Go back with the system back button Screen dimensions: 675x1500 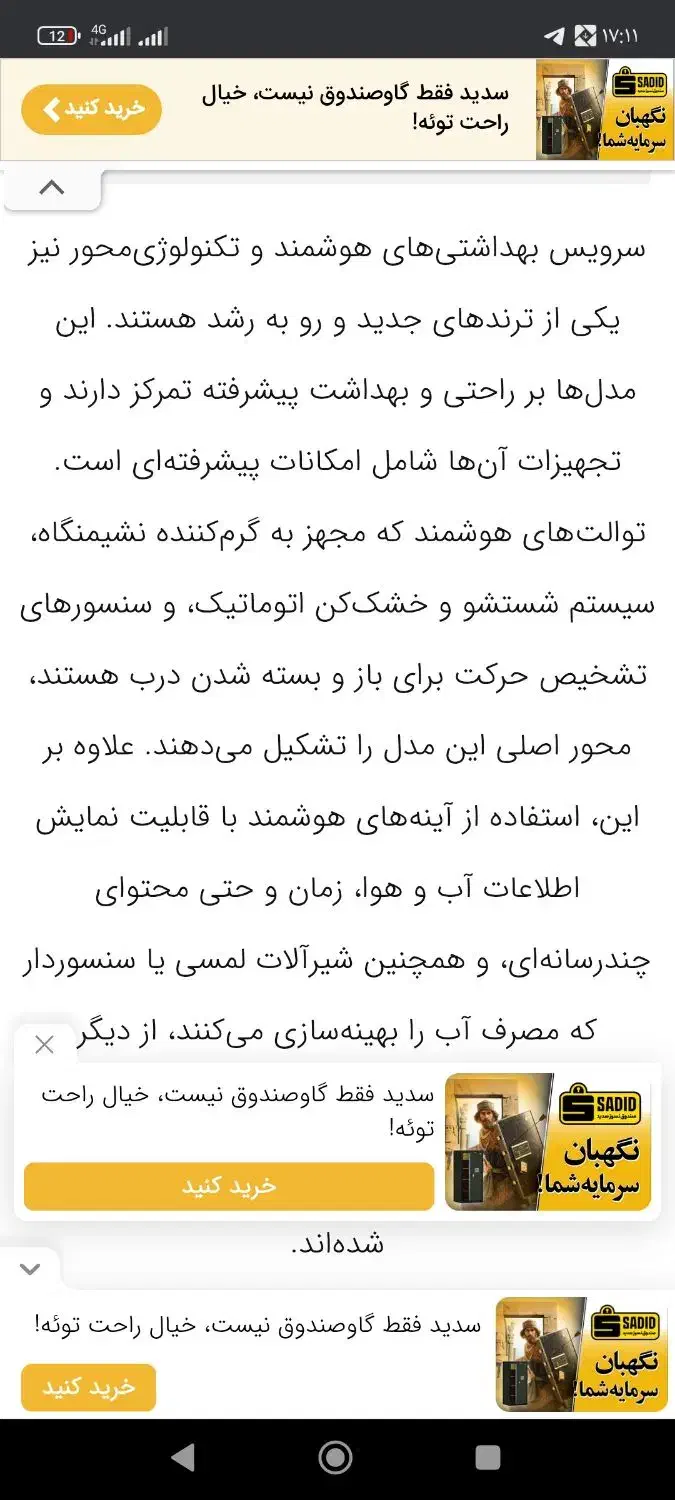tap(183, 1458)
